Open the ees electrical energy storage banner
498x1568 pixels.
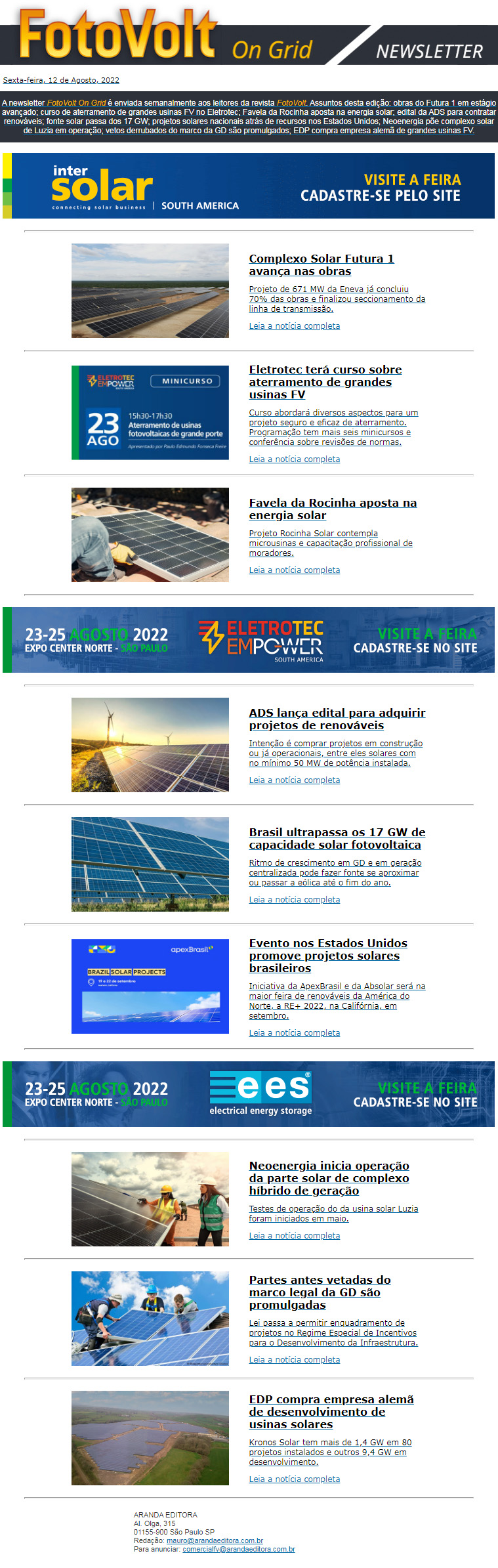coord(249,1094)
